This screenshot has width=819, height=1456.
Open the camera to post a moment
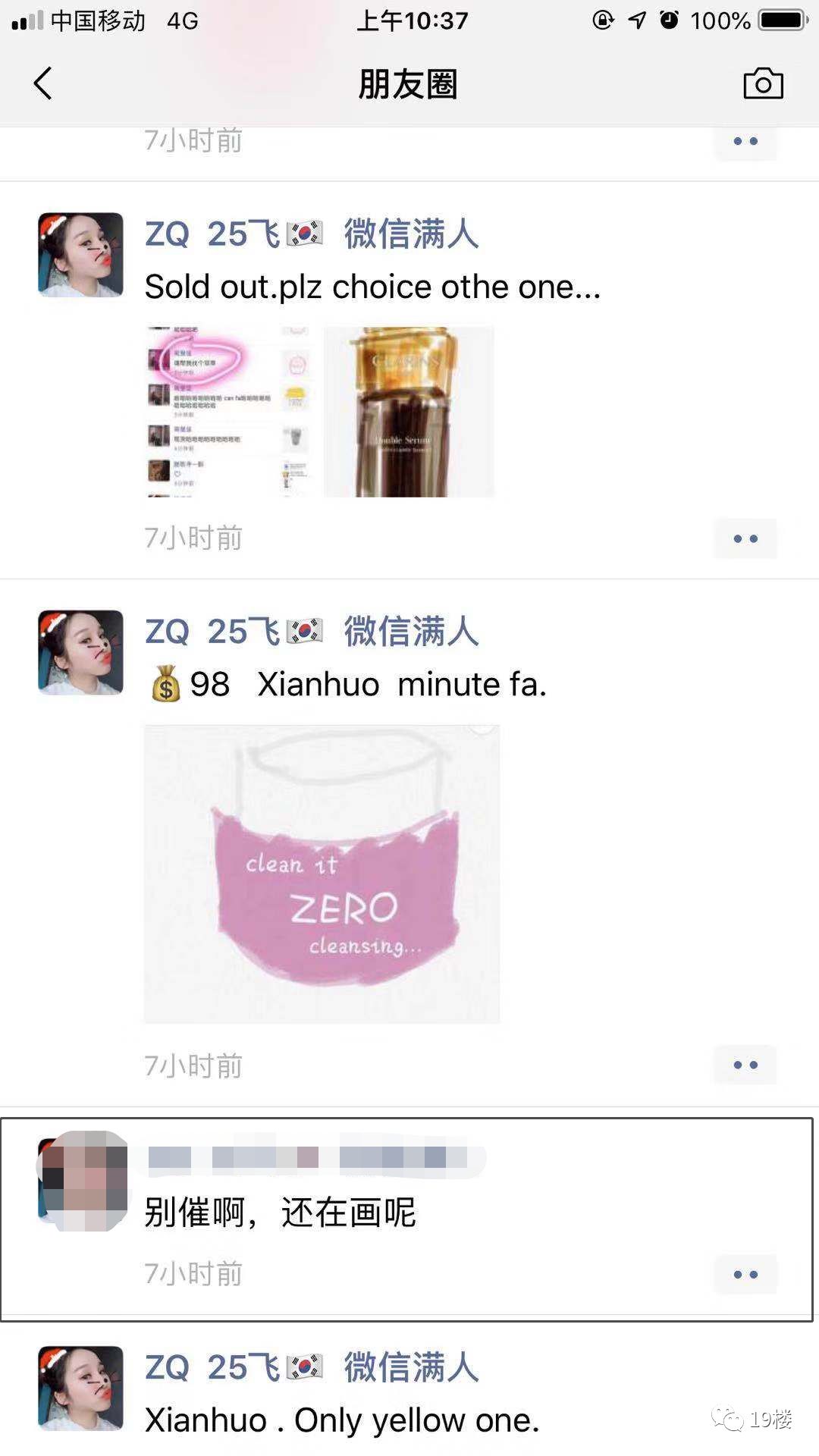[x=762, y=83]
